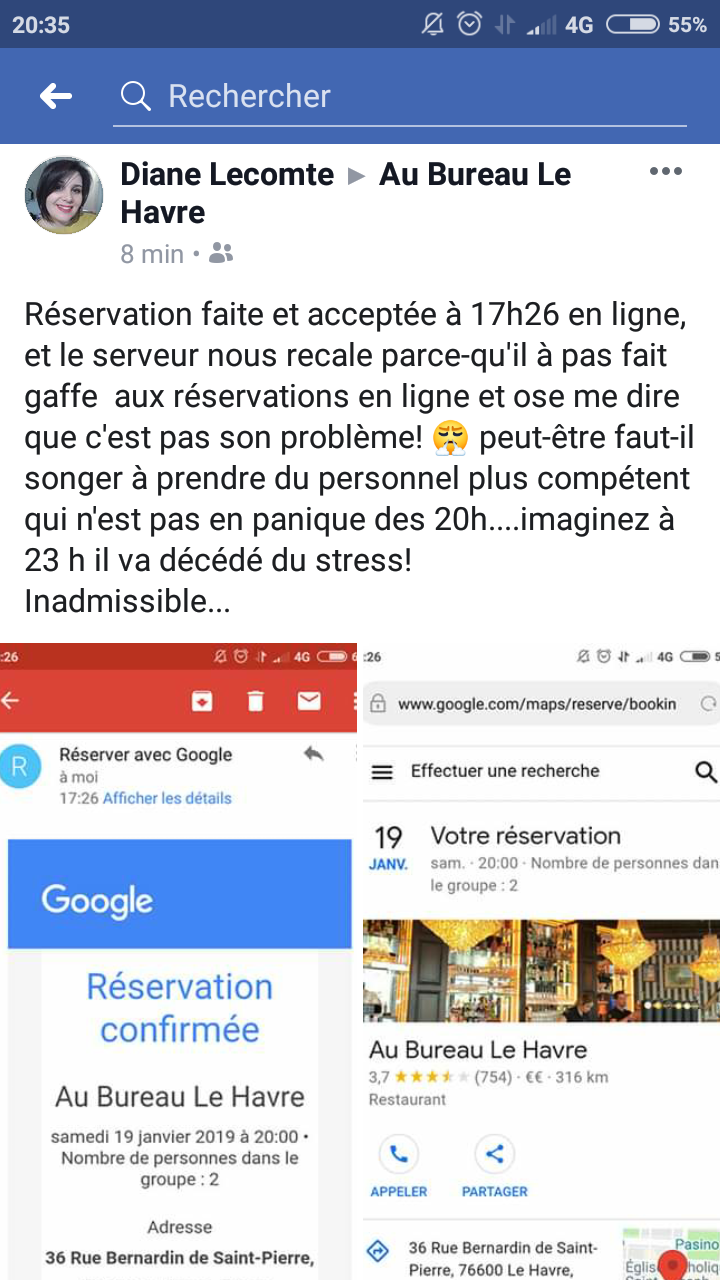Open Diane Lecomte's profile picture
720x1280 pixels.
(x=64, y=195)
